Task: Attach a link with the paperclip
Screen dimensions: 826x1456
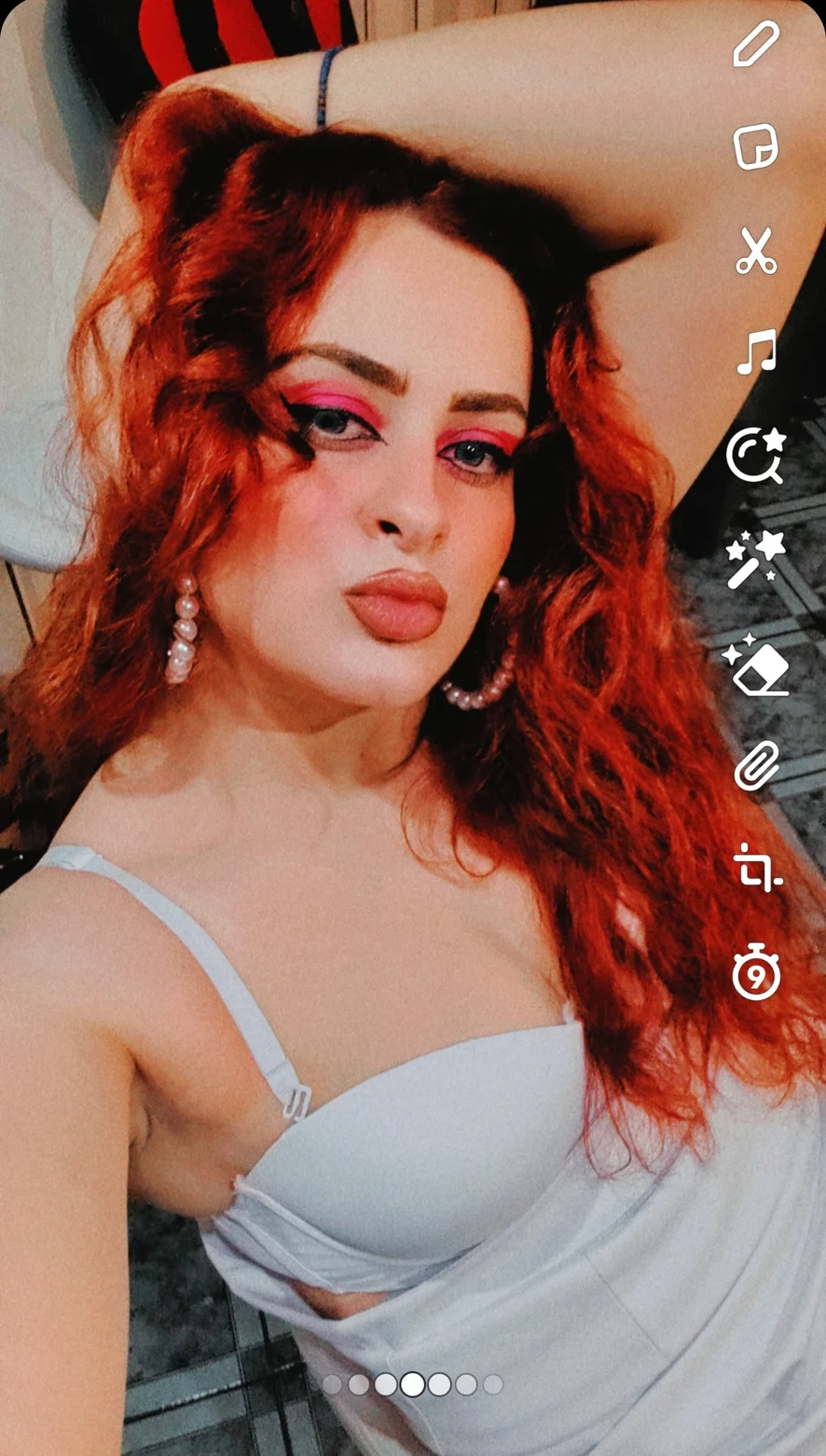Action: [755, 766]
